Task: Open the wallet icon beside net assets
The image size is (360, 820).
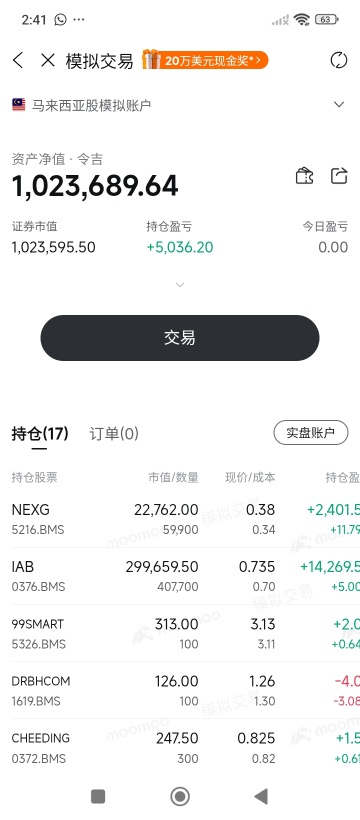Action: tap(304, 176)
